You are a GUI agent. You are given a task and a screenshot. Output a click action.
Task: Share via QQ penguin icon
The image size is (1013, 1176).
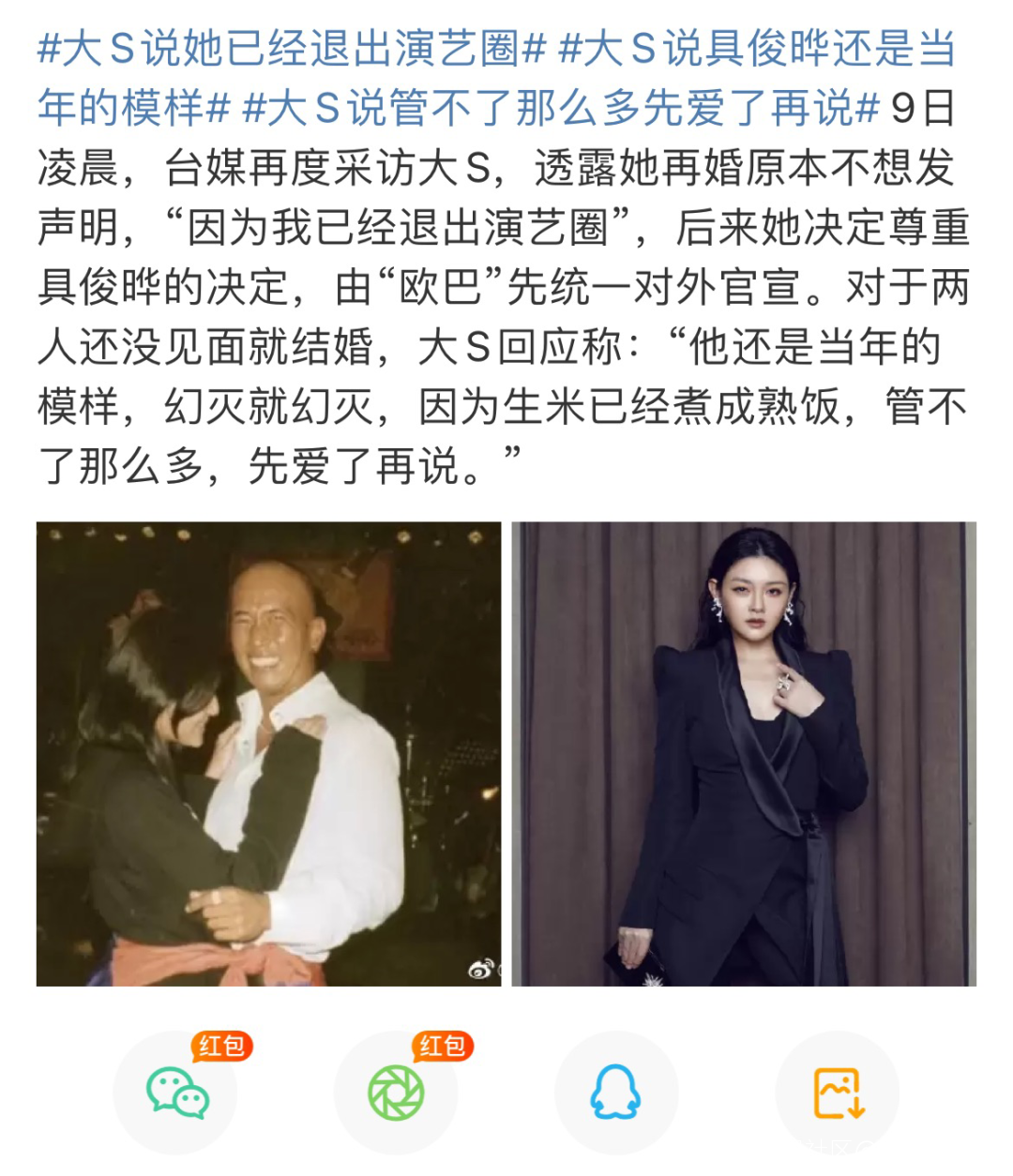point(616,1093)
